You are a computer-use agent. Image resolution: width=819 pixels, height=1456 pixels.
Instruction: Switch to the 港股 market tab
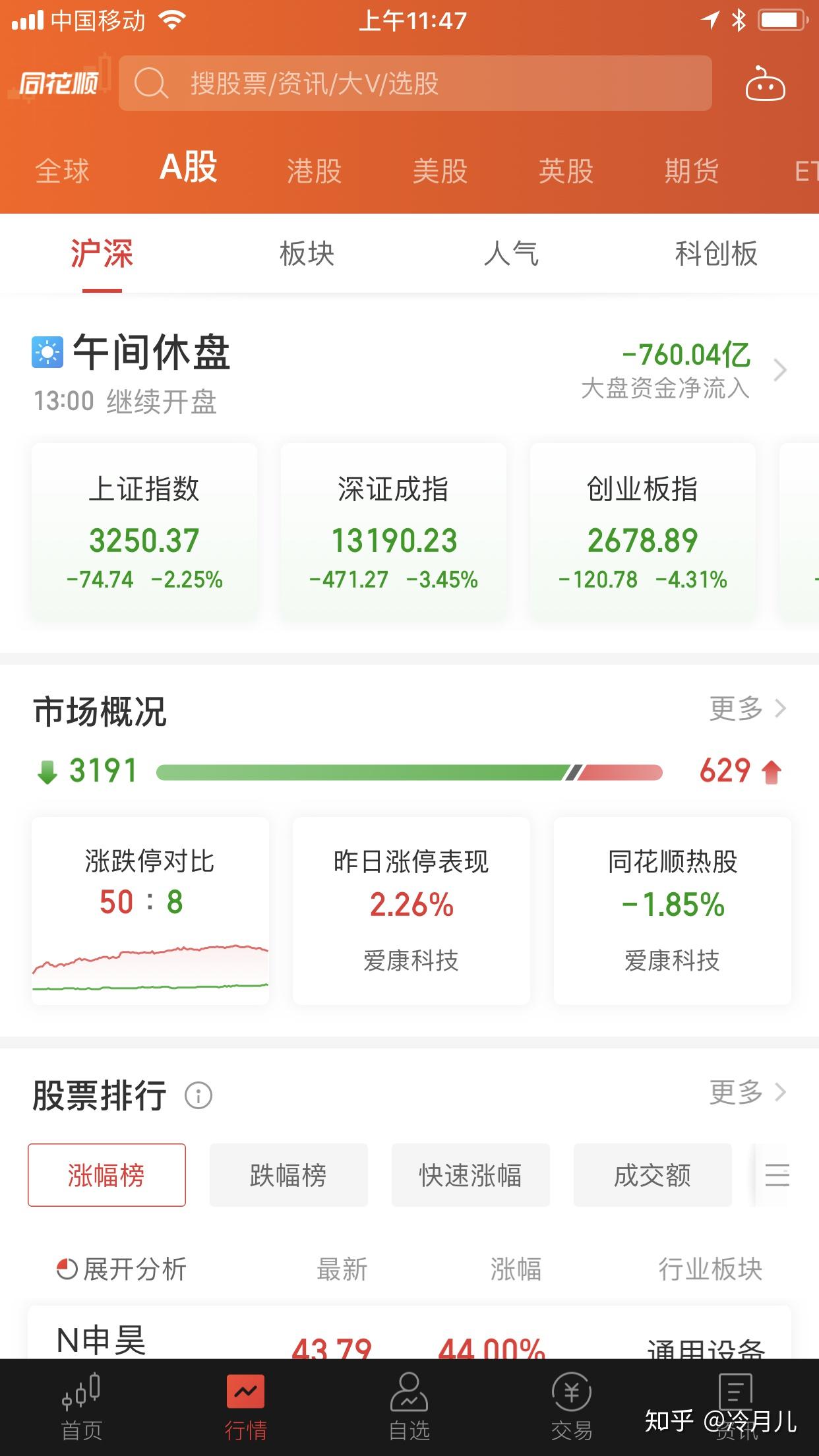[x=314, y=171]
